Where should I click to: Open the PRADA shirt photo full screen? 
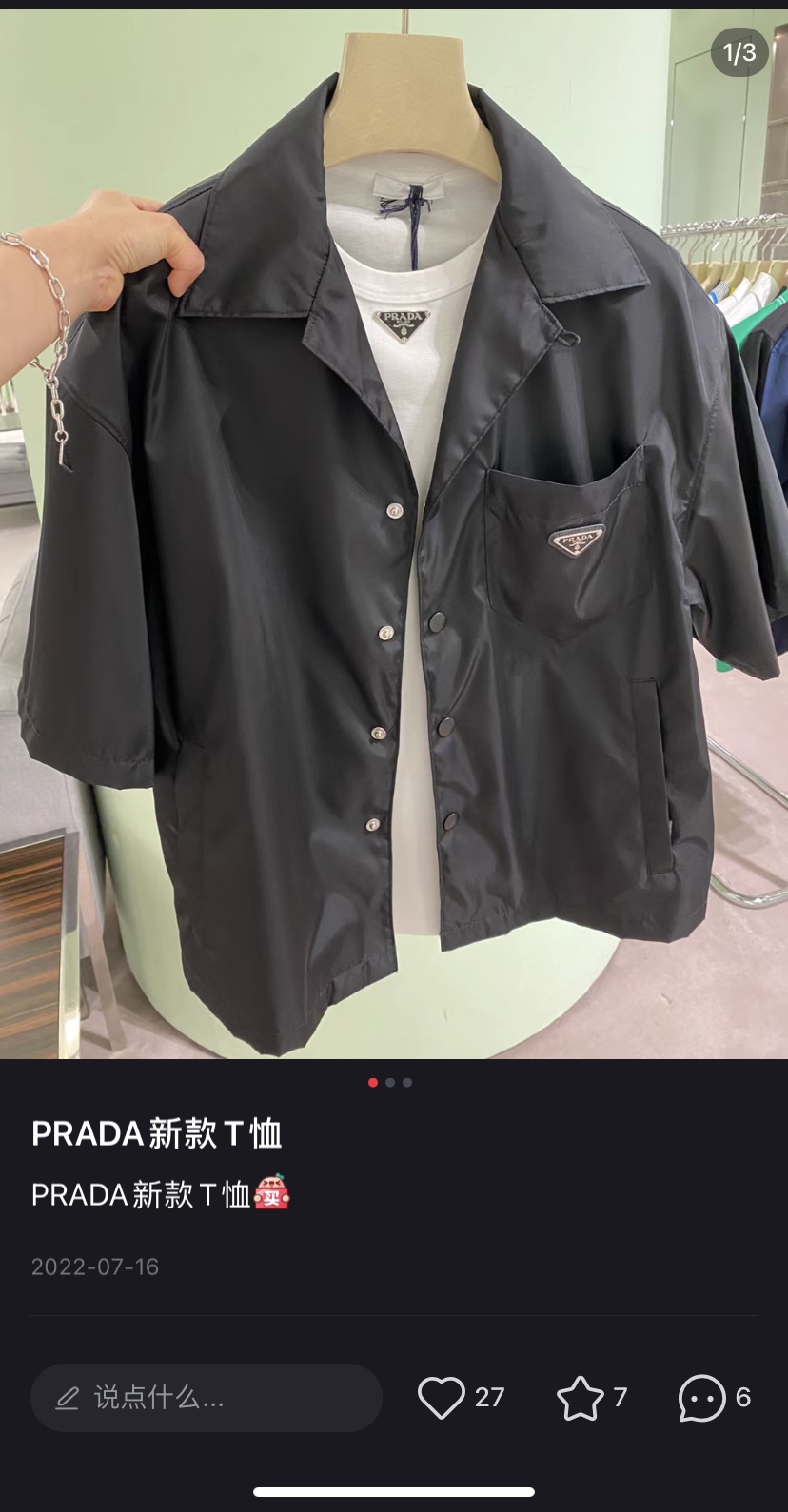click(x=394, y=533)
